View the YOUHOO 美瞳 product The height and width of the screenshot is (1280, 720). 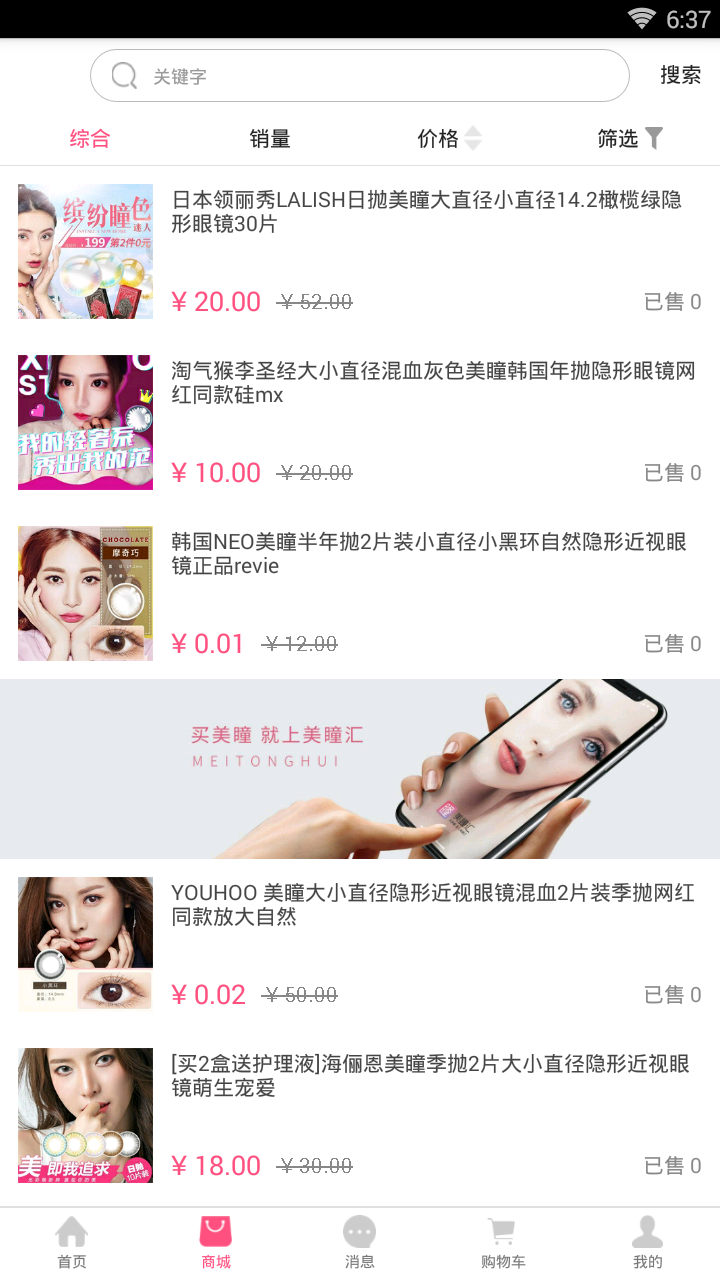pos(432,905)
